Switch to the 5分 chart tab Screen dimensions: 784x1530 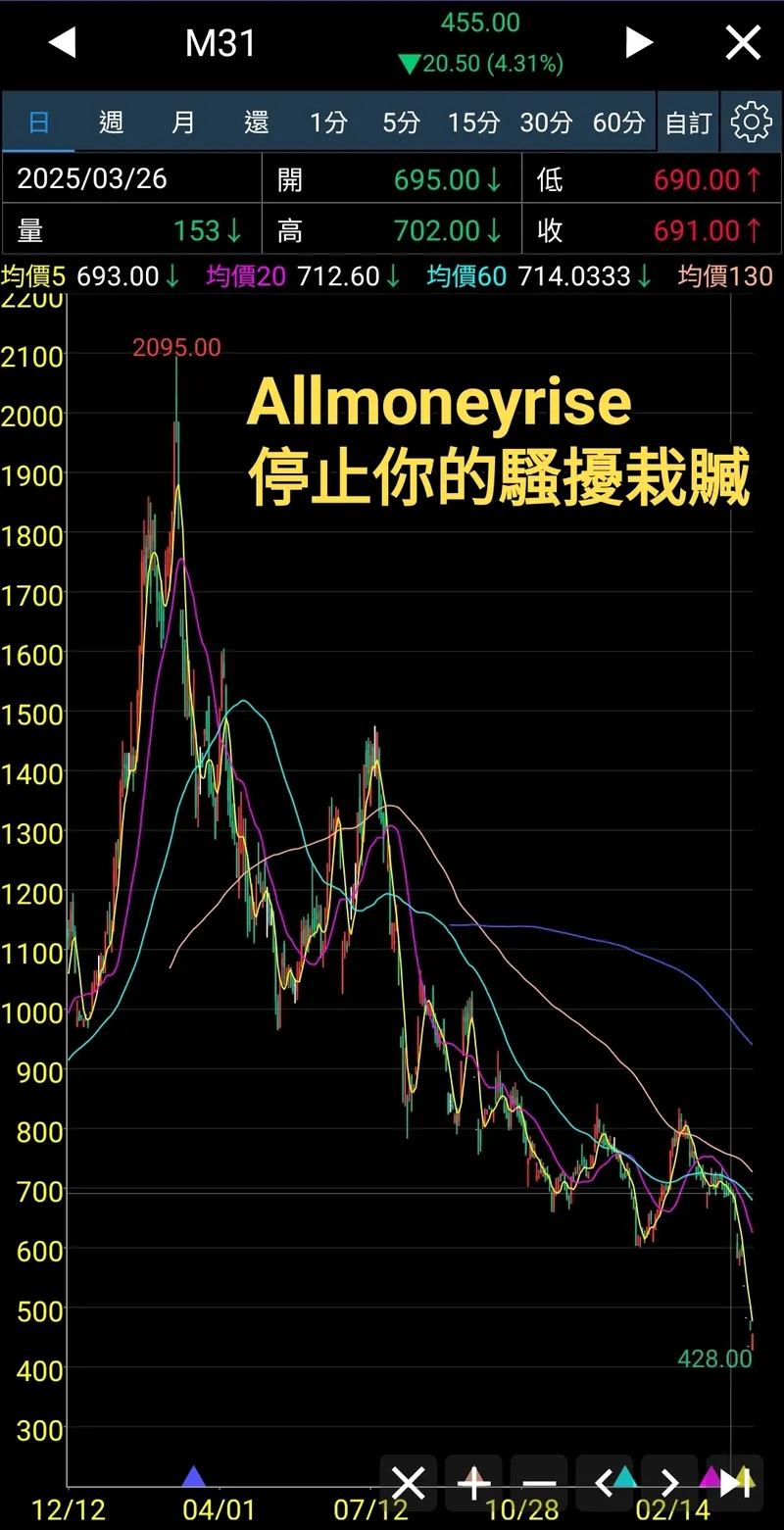[401, 123]
